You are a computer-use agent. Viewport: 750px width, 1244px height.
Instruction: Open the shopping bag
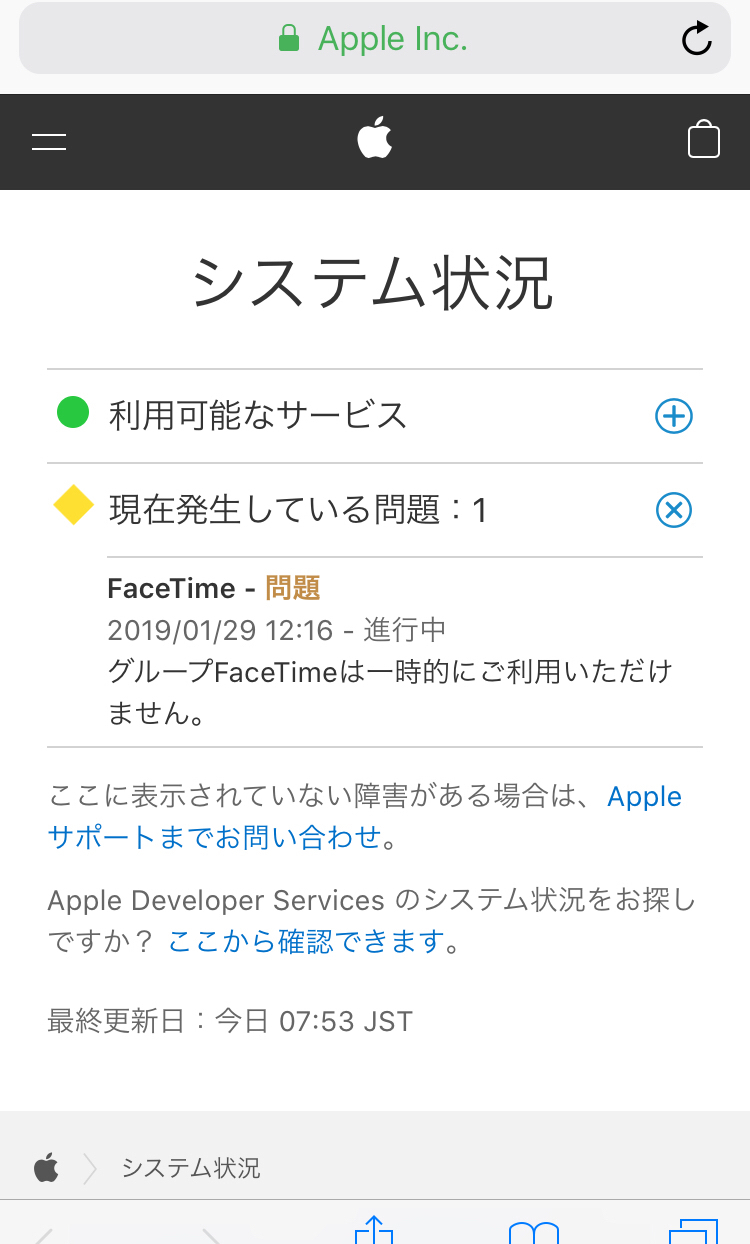[x=703, y=140]
